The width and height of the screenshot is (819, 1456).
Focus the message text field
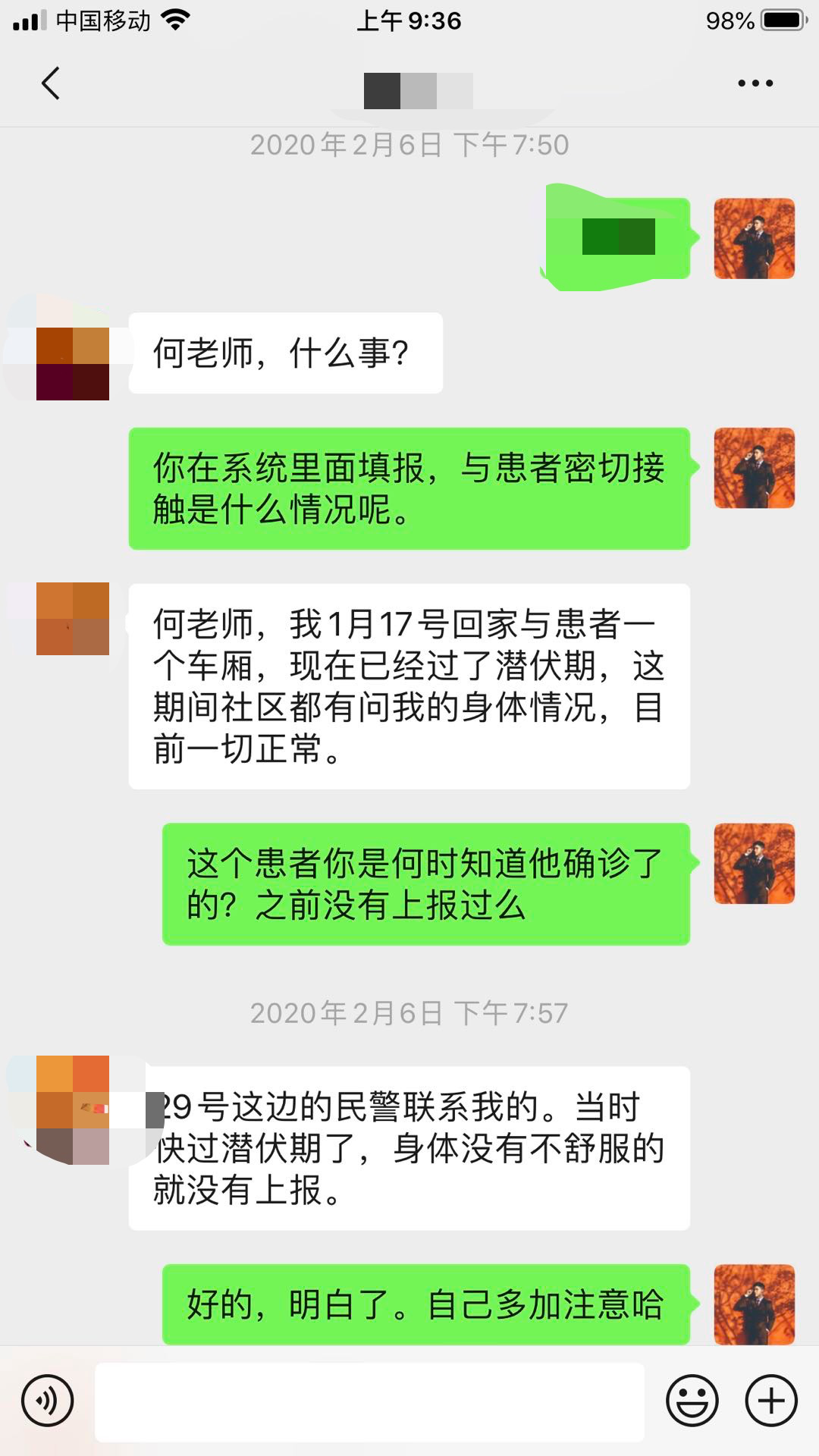pyautogui.click(x=369, y=1401)
